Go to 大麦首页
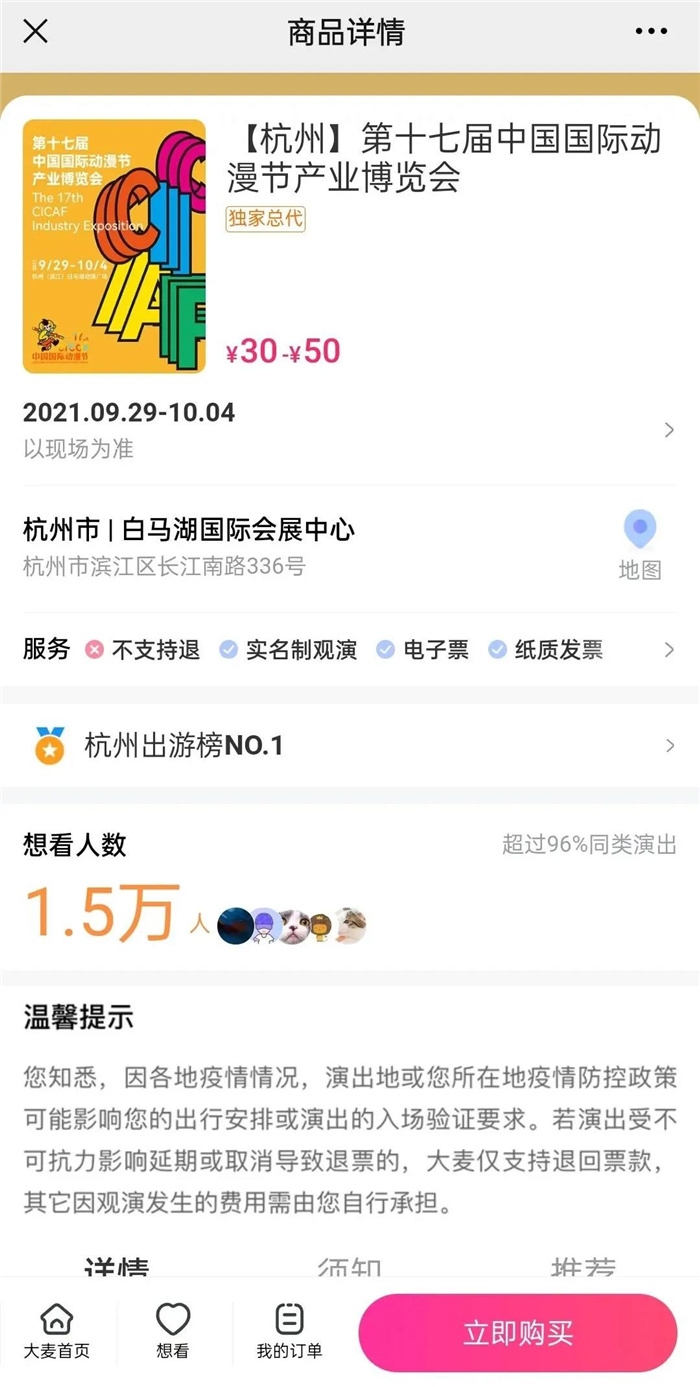Screen dimensions: 700x1387 57,1332
